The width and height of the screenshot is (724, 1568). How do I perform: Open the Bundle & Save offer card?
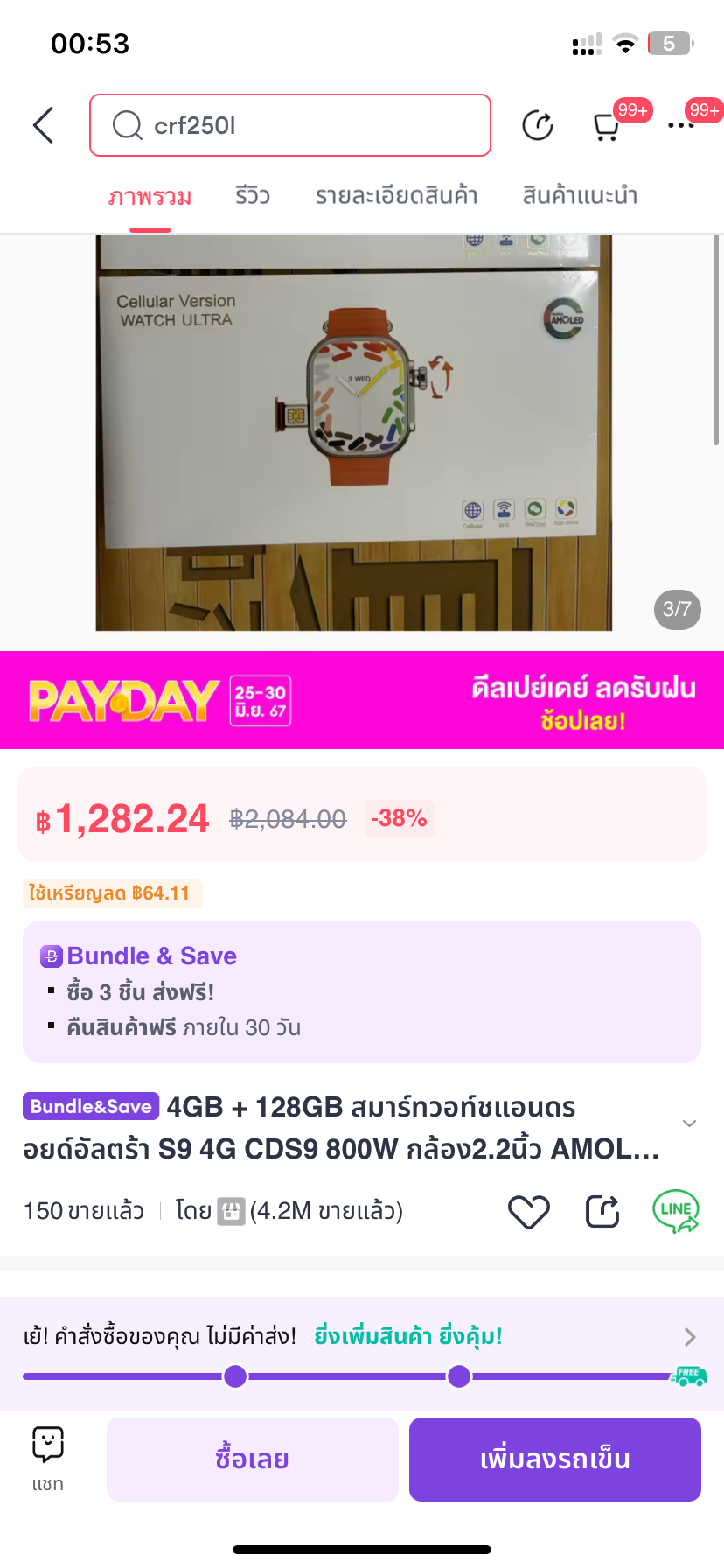pos(362,991)
